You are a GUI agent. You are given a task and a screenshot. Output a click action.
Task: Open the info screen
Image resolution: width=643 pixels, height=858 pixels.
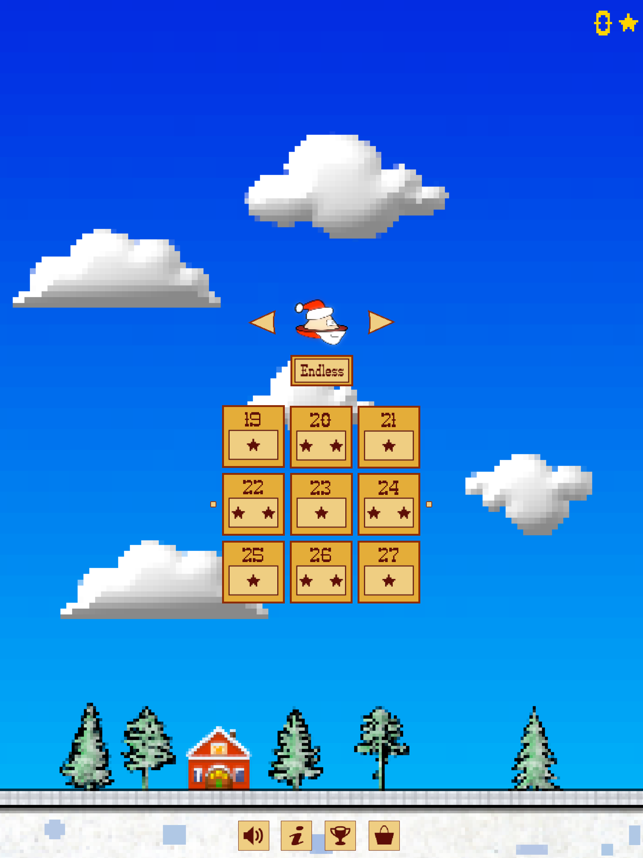(x=297, y=835)
